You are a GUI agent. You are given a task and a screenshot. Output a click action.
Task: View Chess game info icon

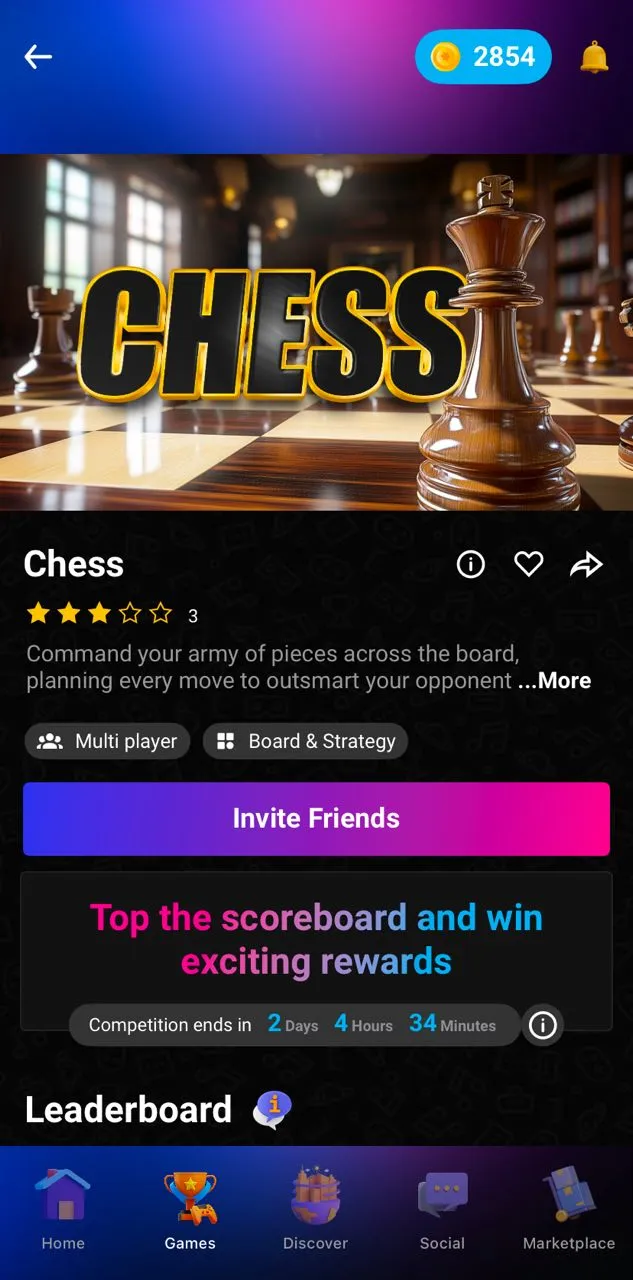470,565
